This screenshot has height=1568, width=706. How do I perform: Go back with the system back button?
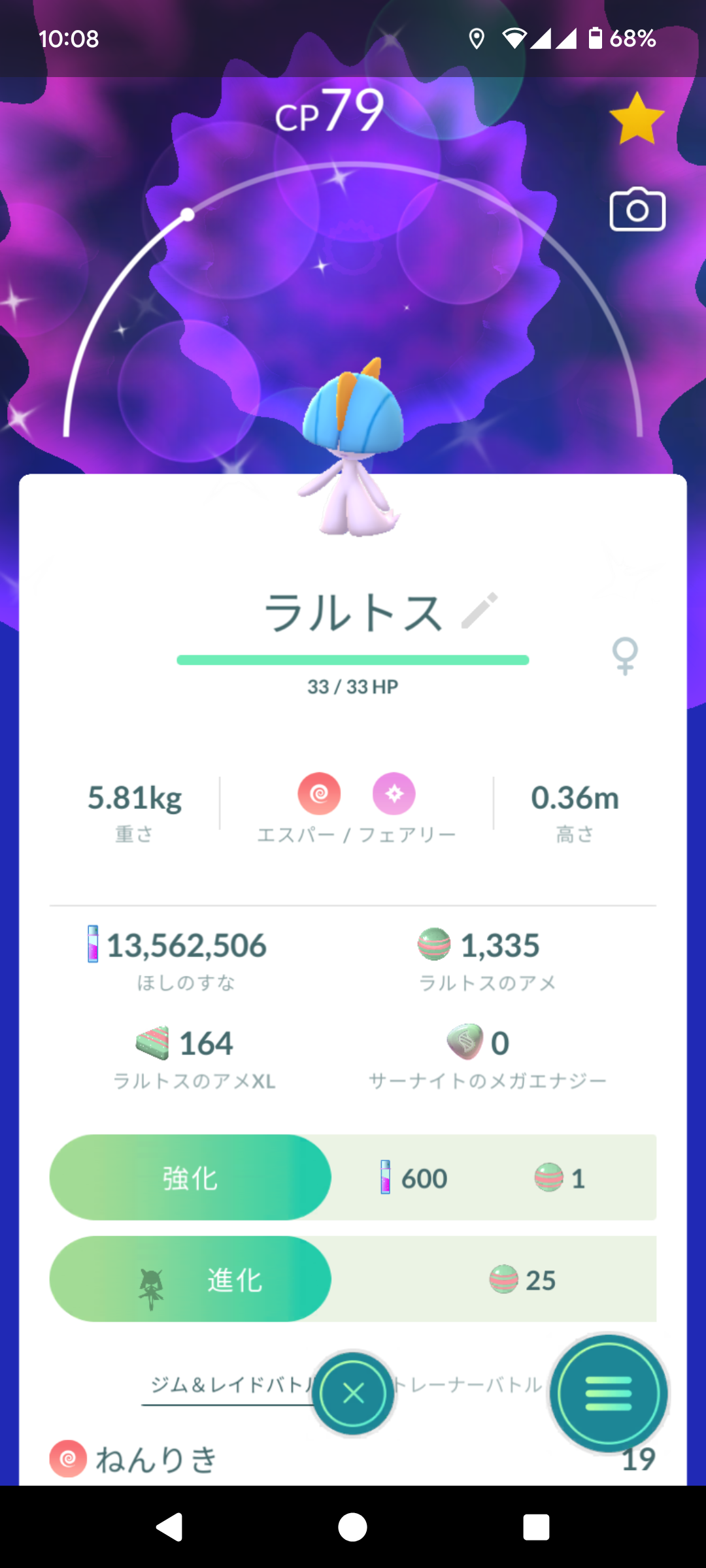[170, 1527]
